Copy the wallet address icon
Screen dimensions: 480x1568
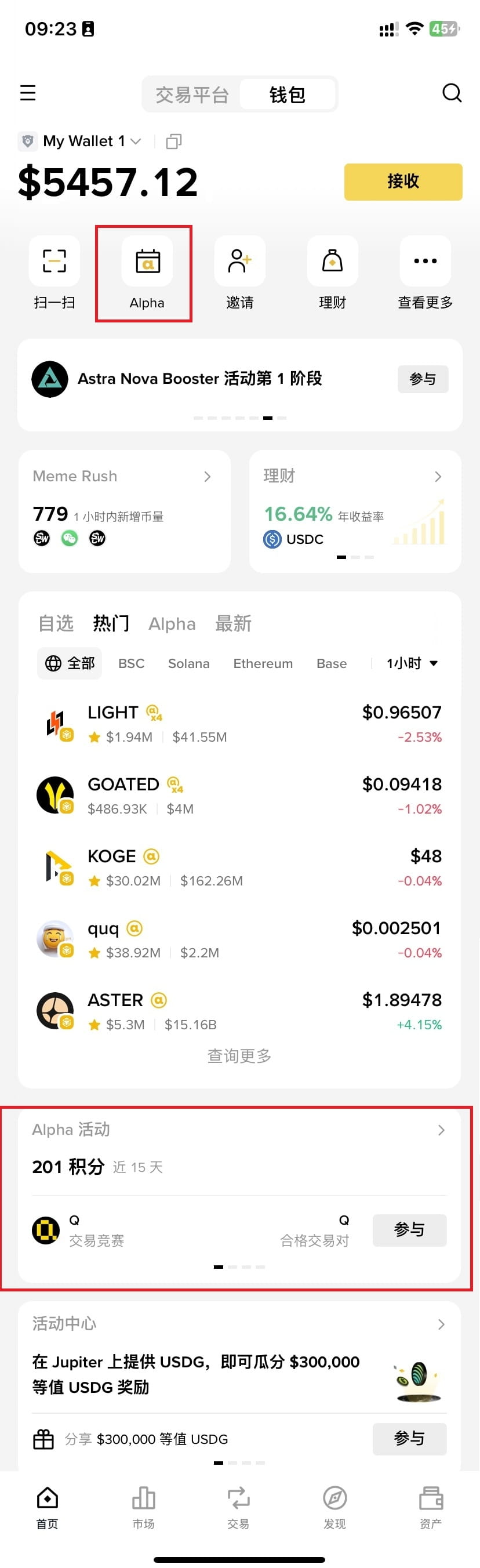[174, 142]
